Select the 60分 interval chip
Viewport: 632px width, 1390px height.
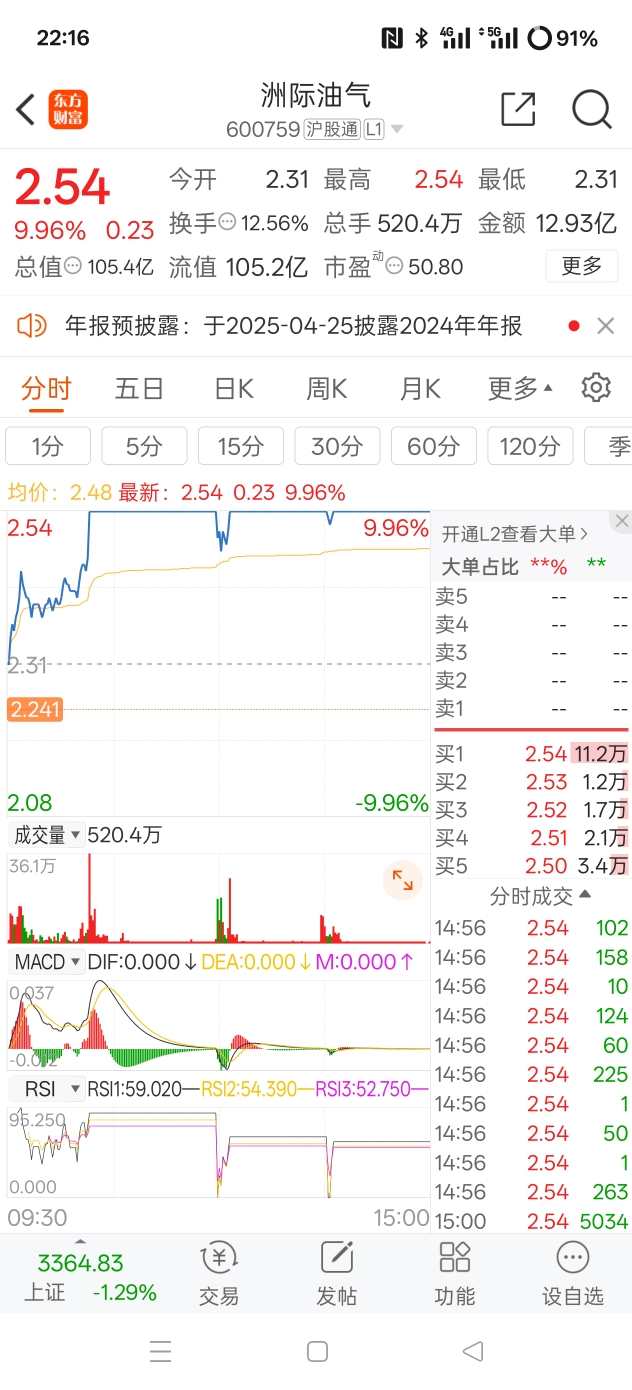(434, 446)
